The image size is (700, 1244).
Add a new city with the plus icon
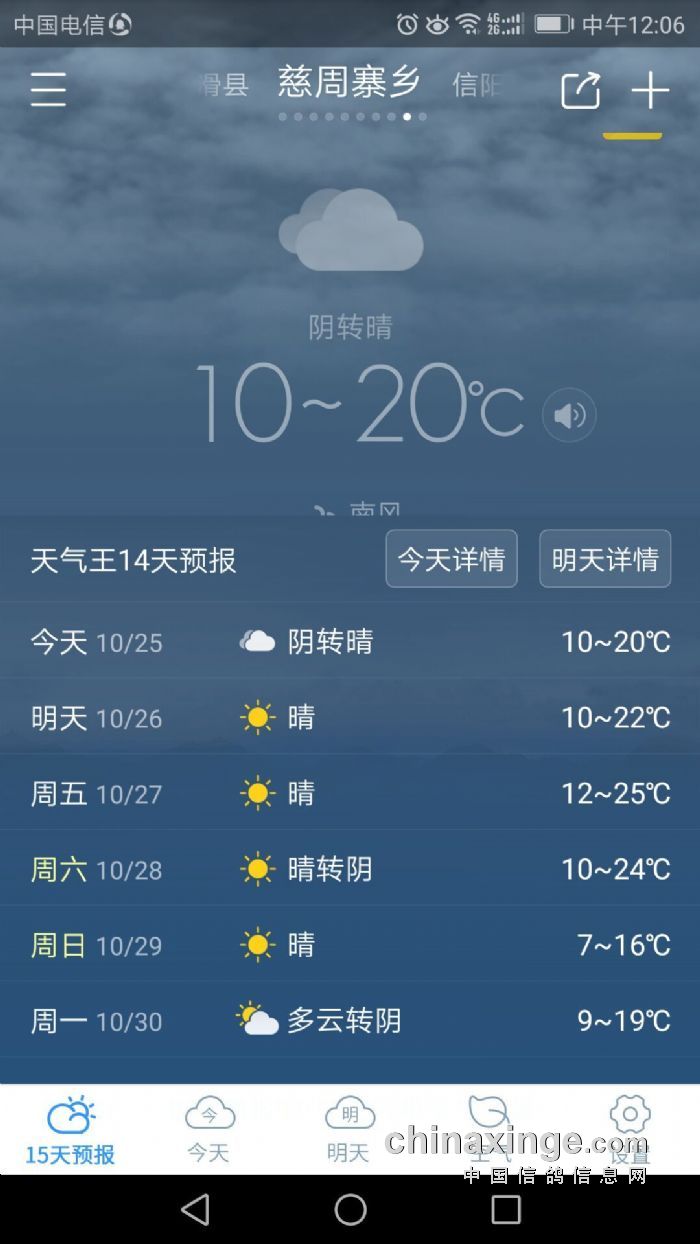650,90
